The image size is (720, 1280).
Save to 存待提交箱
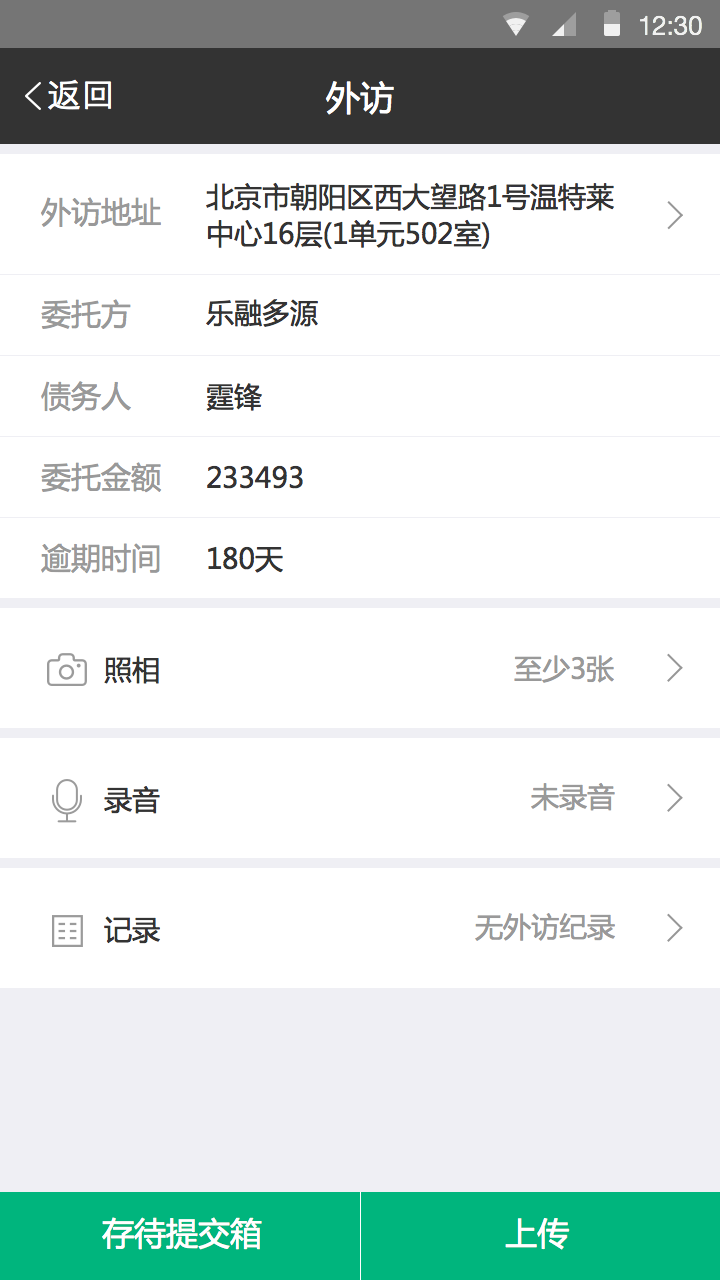point(180,1236)
